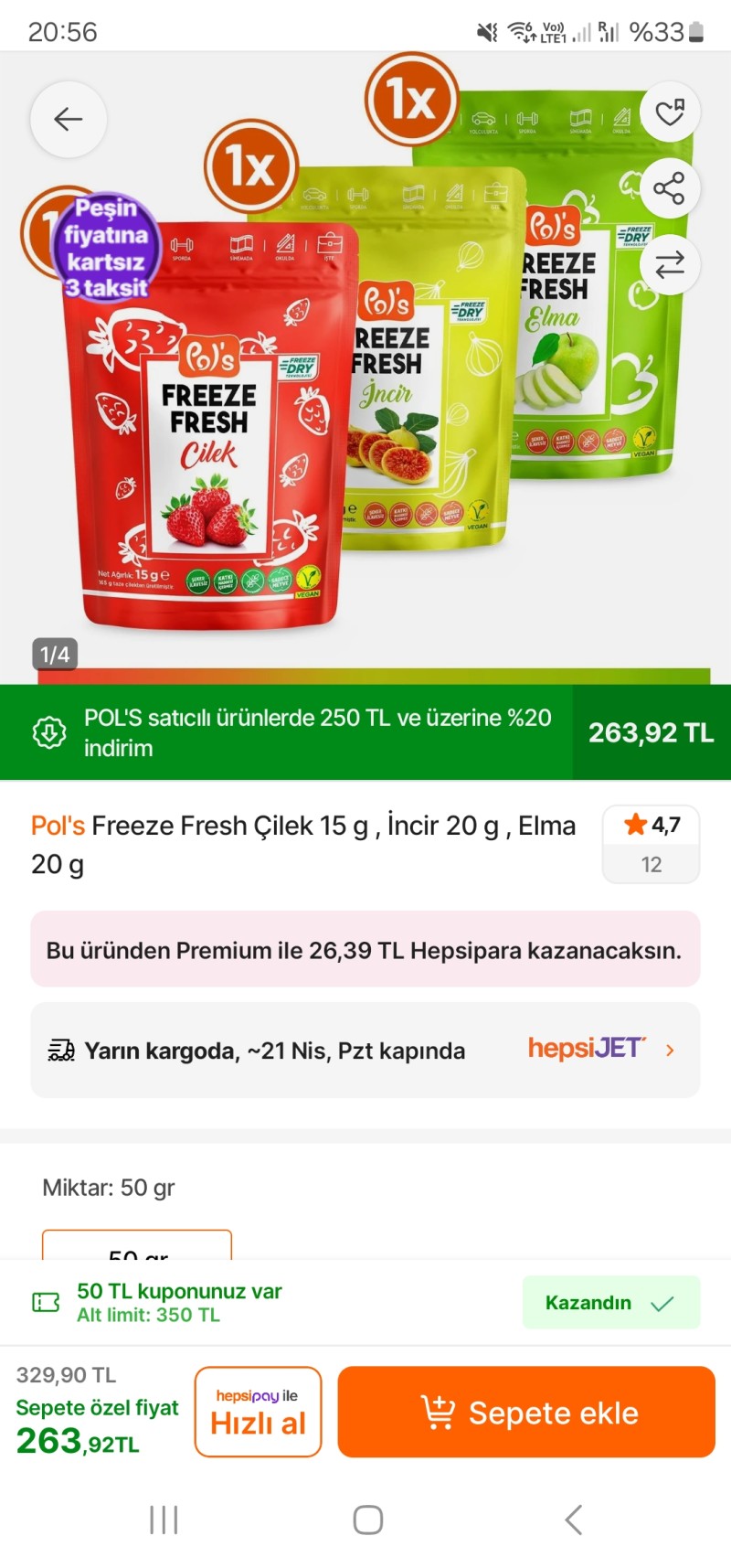The width and height of the screenshot is (731, 1568).
Task: Tap the Kazandın coupon button
Action: [610, 1302]
